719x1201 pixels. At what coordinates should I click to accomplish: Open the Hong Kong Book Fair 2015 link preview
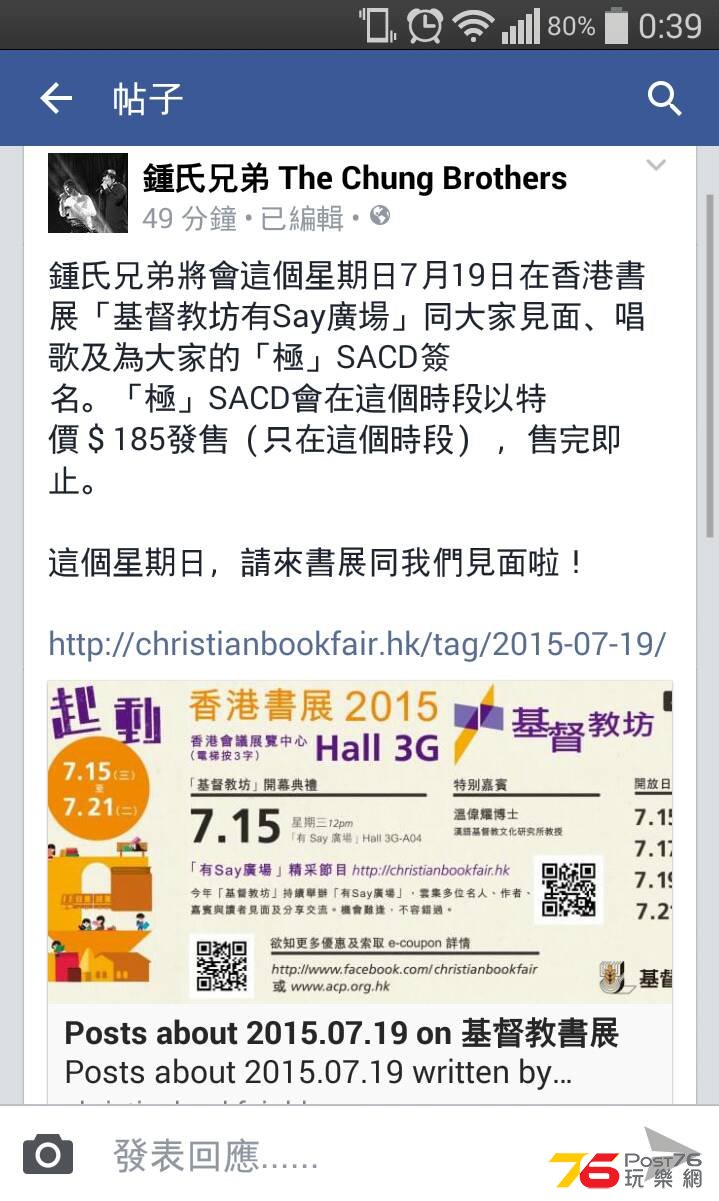click(360, 840)
